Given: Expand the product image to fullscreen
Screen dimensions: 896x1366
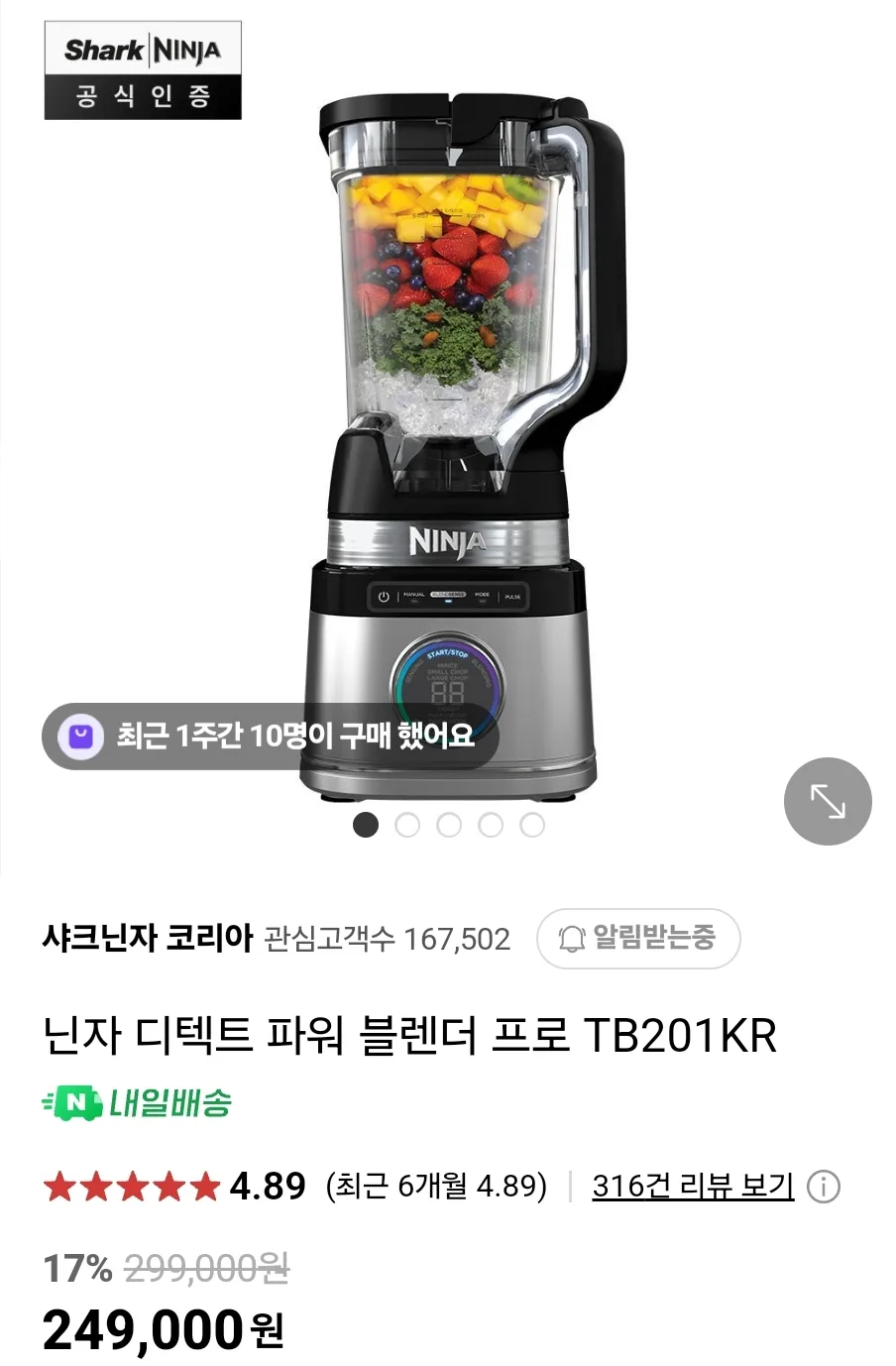Looking at the screenshot, I should tap(827, 801).
